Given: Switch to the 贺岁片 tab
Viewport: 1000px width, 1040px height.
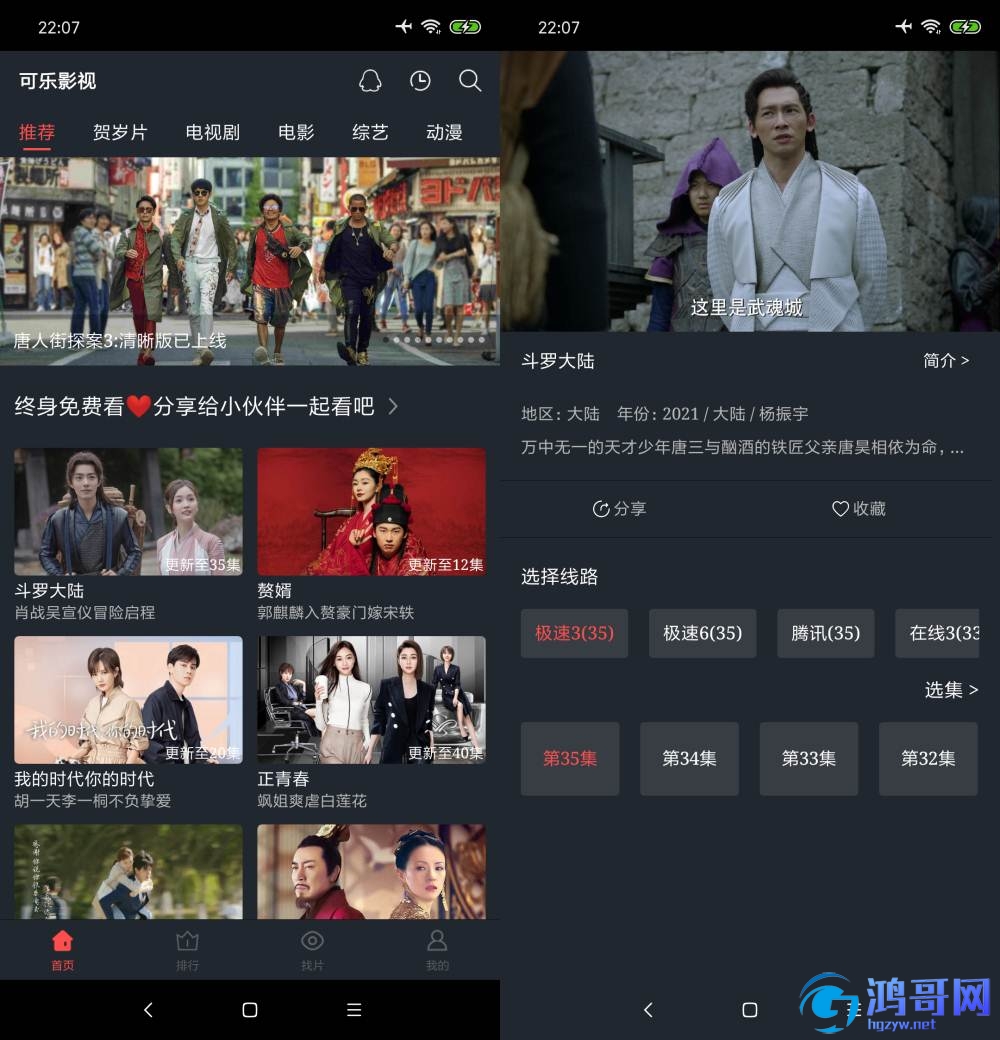Looking at the screenshot, I should [x=120, y=132].
